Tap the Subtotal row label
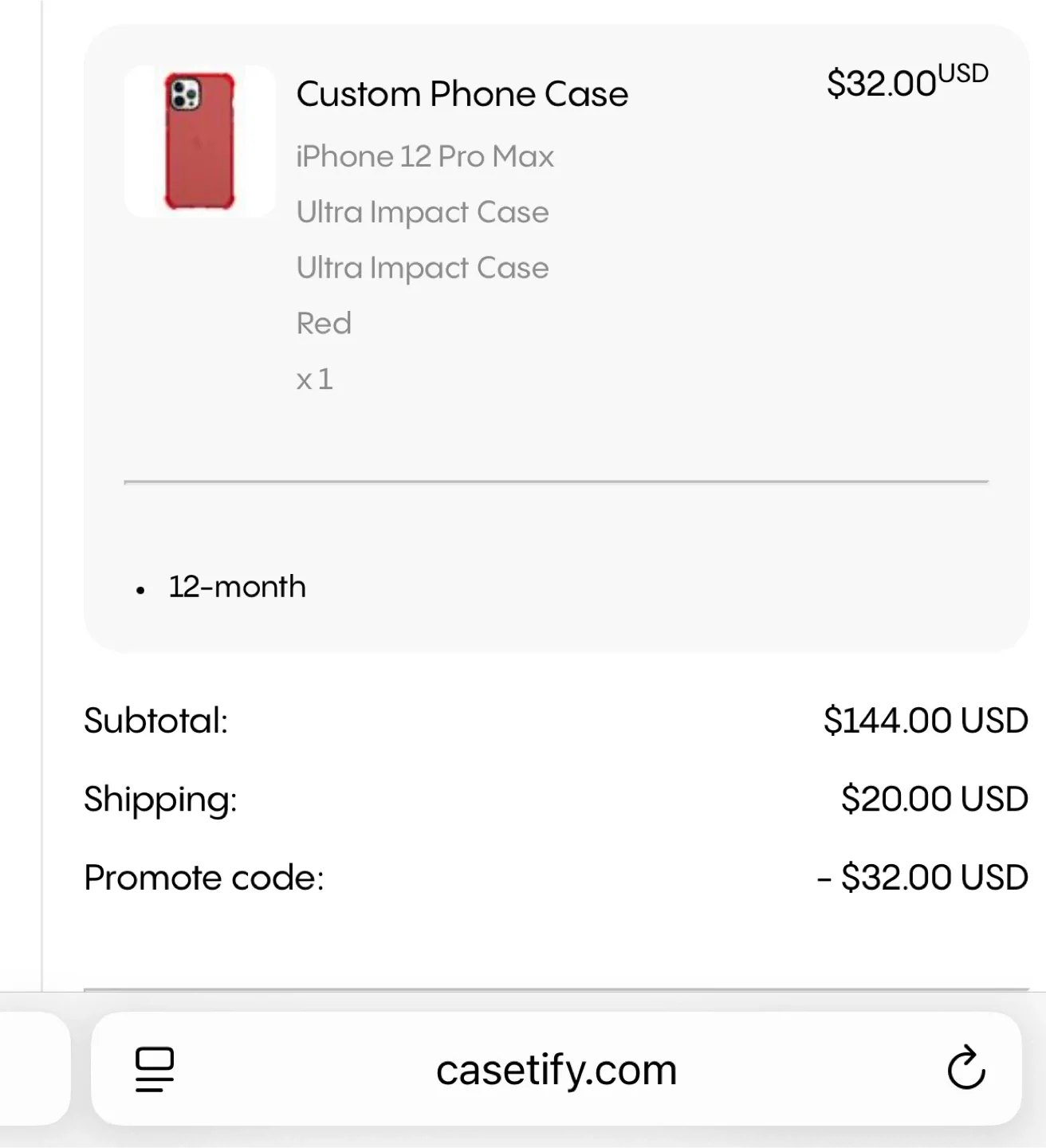 [x=156, y=720]
